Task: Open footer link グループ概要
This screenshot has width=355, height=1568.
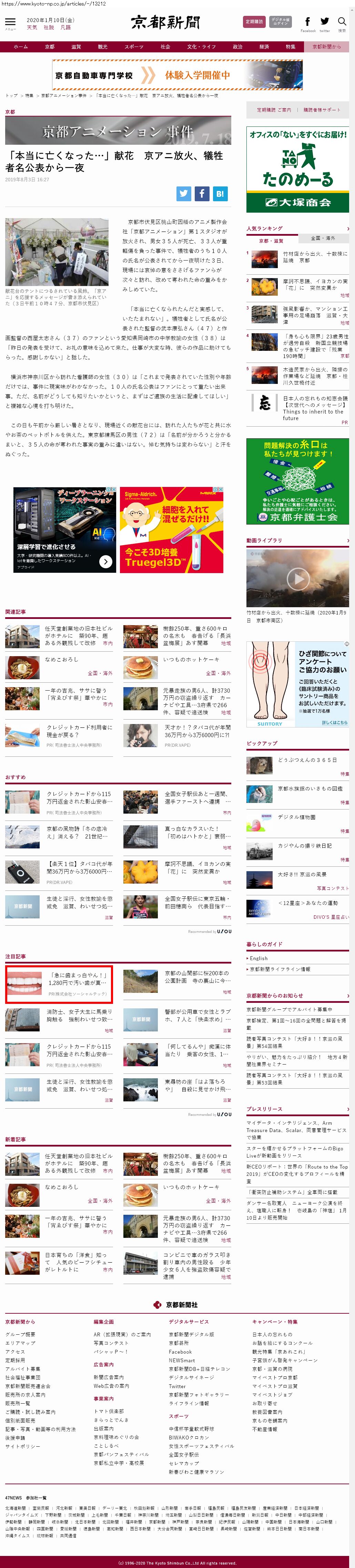Action: pos(20,1334)
